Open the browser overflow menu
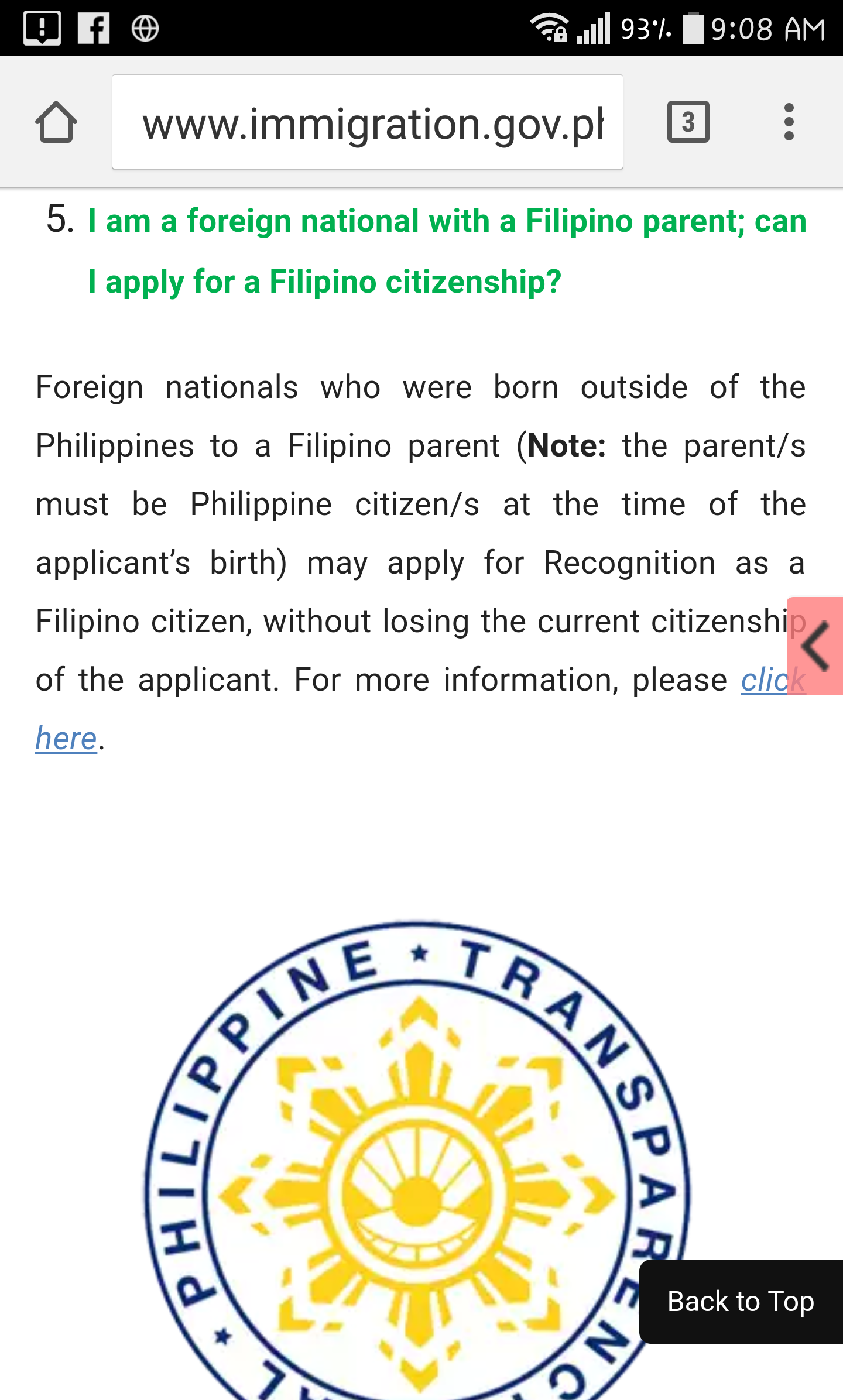 point(789,122)
